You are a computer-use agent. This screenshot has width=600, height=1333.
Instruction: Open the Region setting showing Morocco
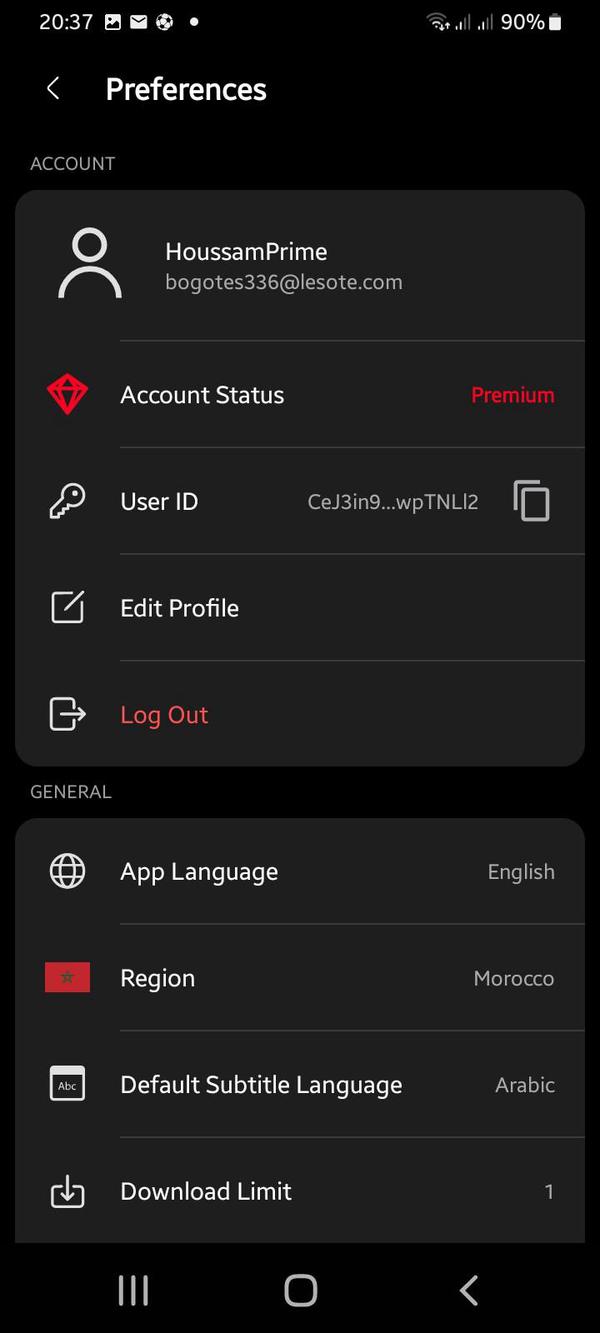tap(300, 978)
